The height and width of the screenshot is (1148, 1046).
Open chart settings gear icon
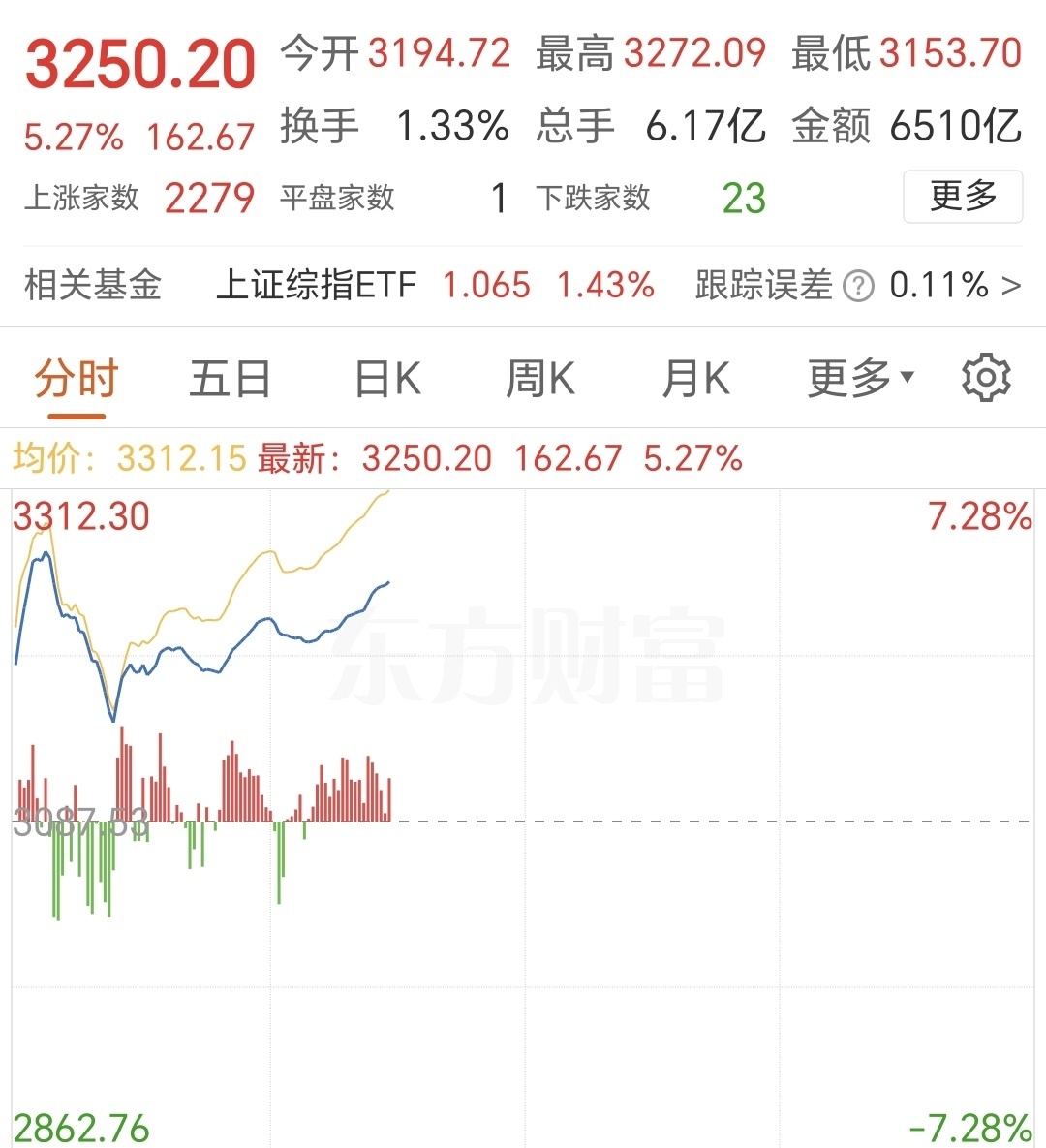click(986, 378)
